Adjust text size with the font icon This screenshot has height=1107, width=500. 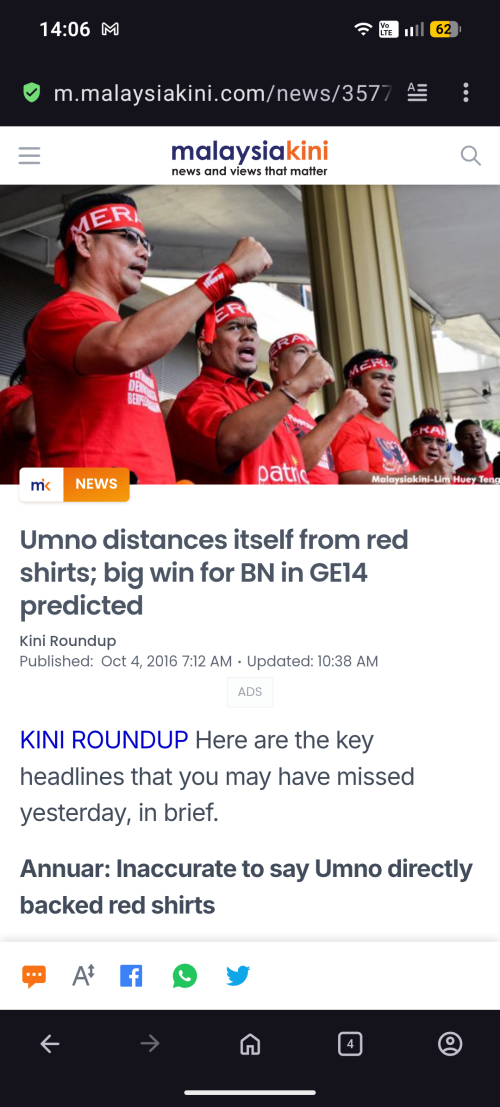click(x=83, y=976)
